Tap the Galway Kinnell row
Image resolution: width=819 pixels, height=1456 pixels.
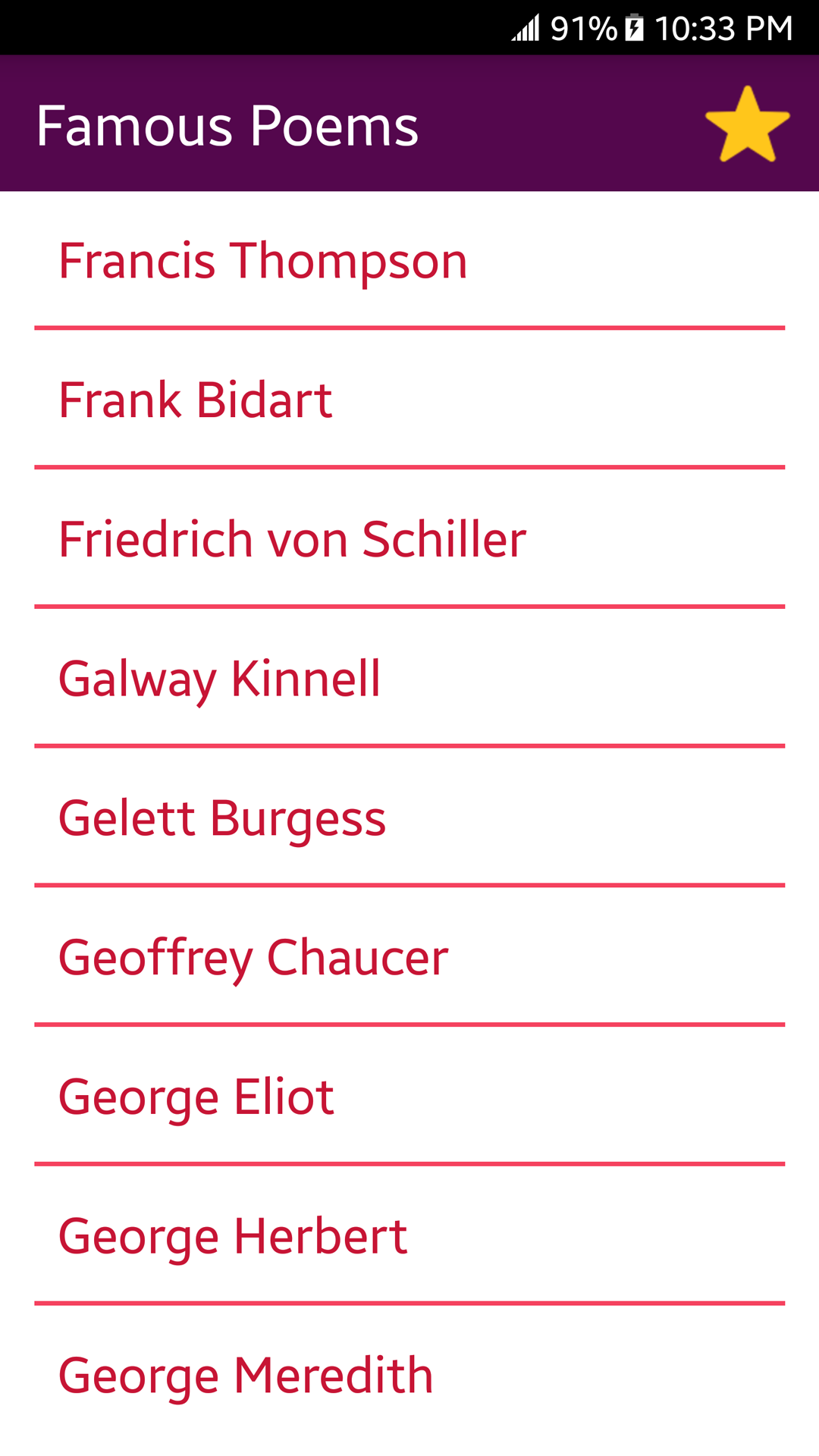click(219, 679)
